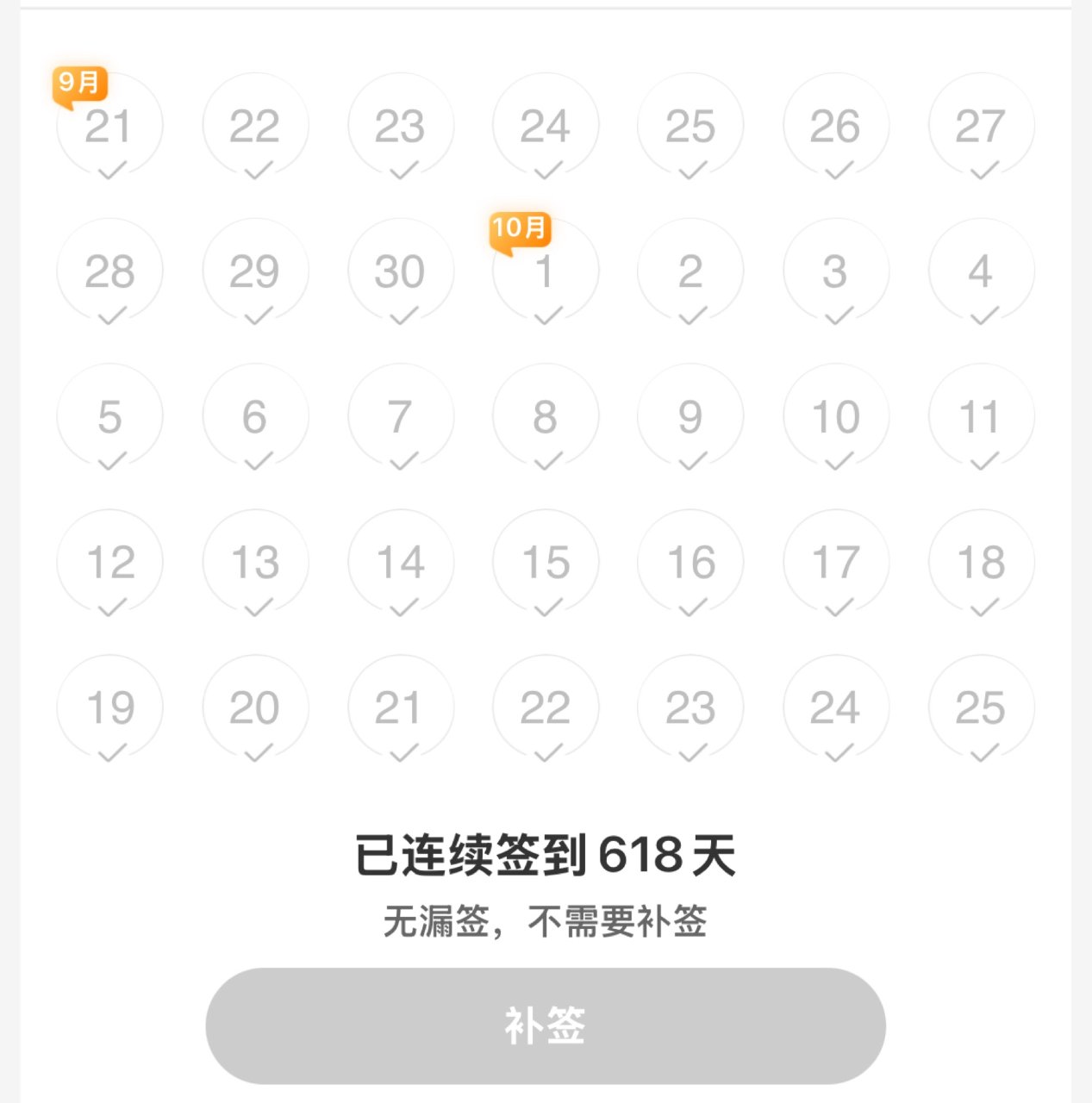The height and width of the screenshot is (1103, 1092).
Task: Click the 已连续签到 618 天 text
Action: pos(546,855)
